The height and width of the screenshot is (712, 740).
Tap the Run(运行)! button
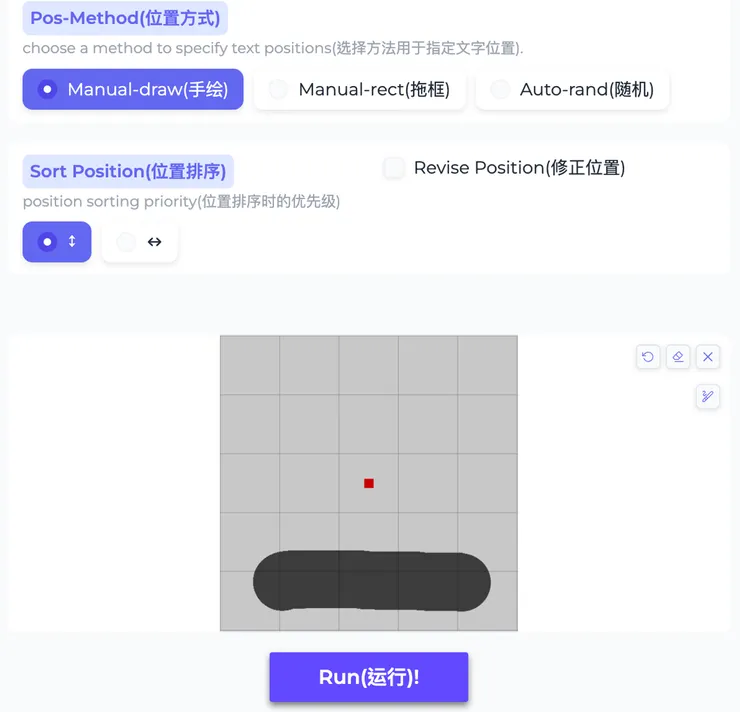coord(368,677)
